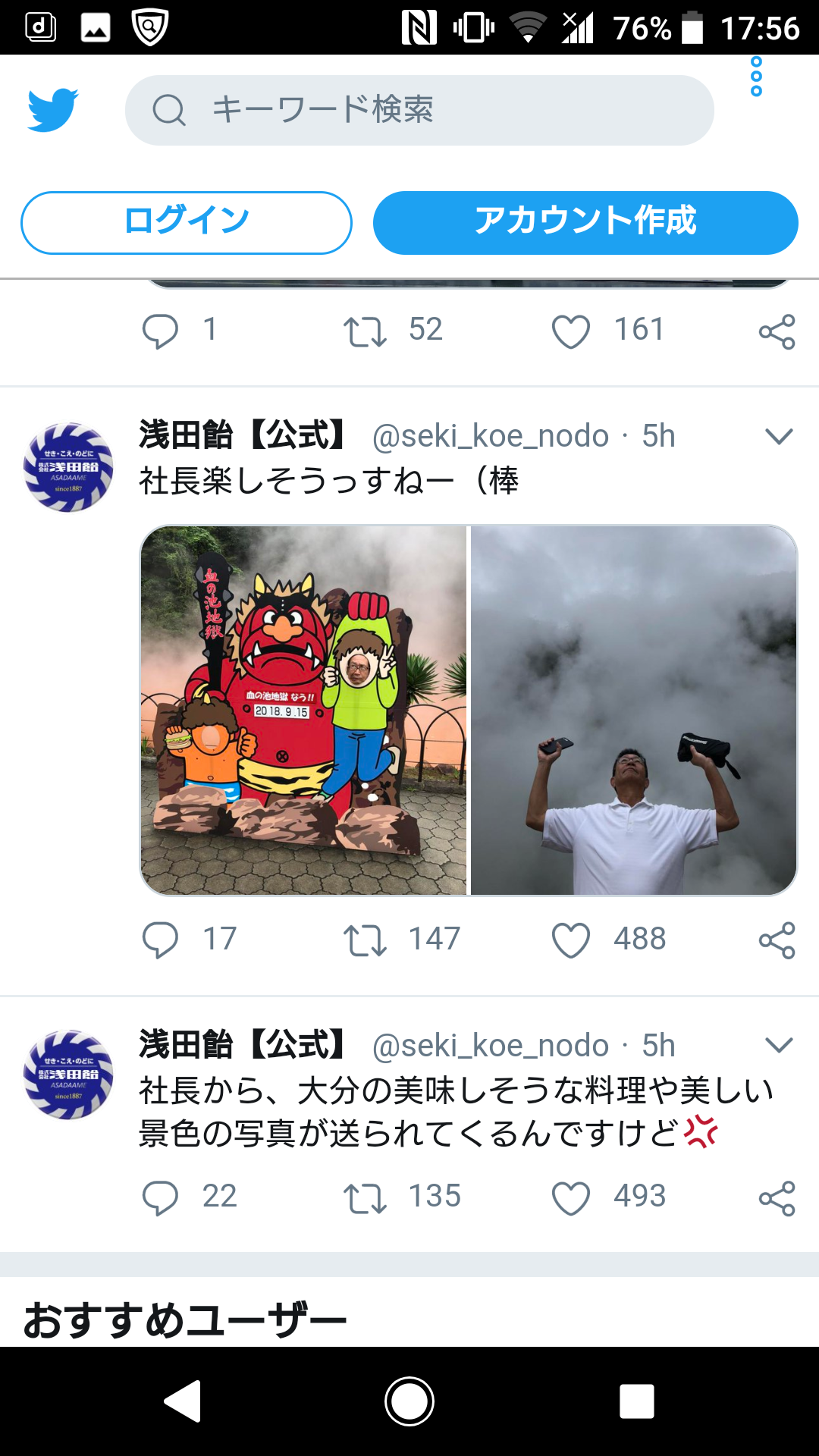Retweet the top post with 52 retweets
Screen dimensions: 819x1456
coord(366,331)
